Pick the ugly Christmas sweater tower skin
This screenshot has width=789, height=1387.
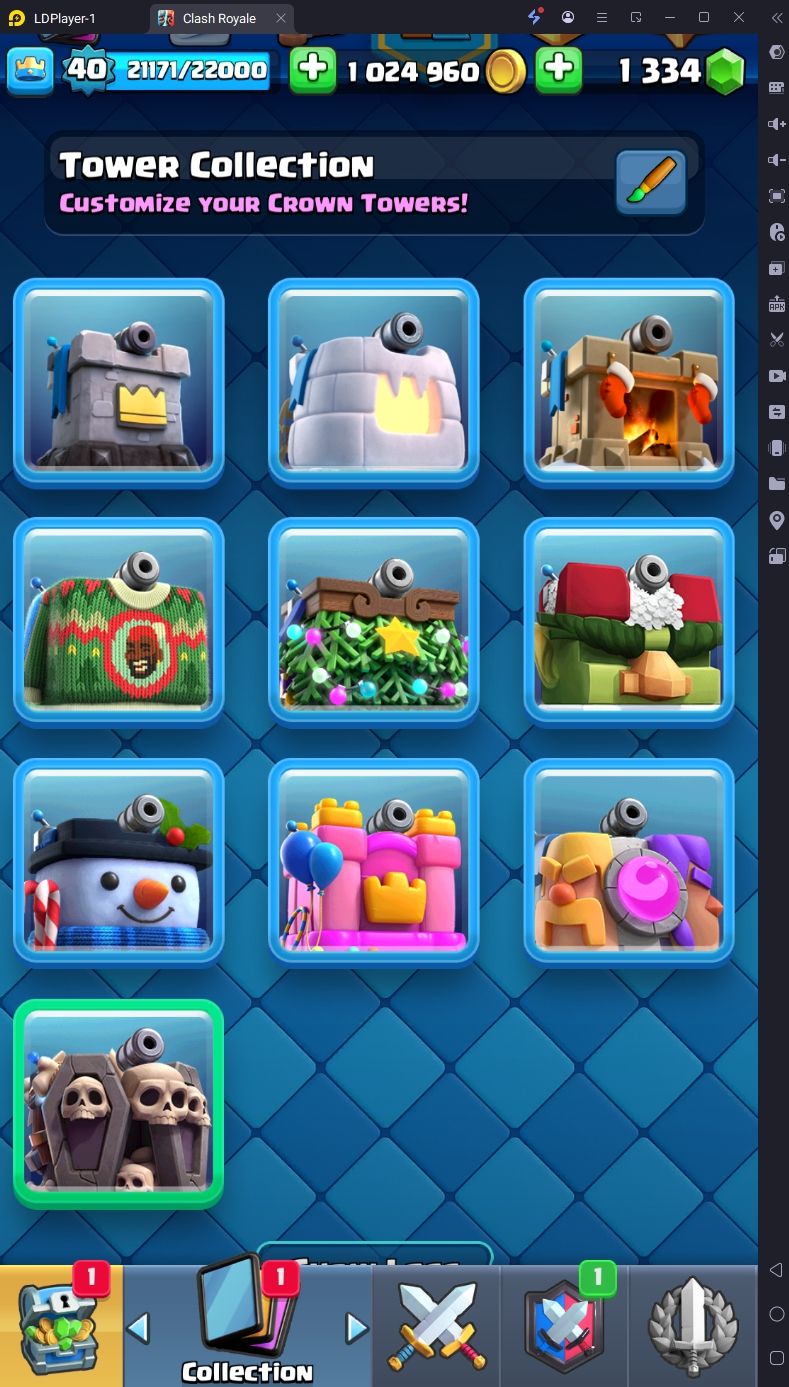pos(119,622)
